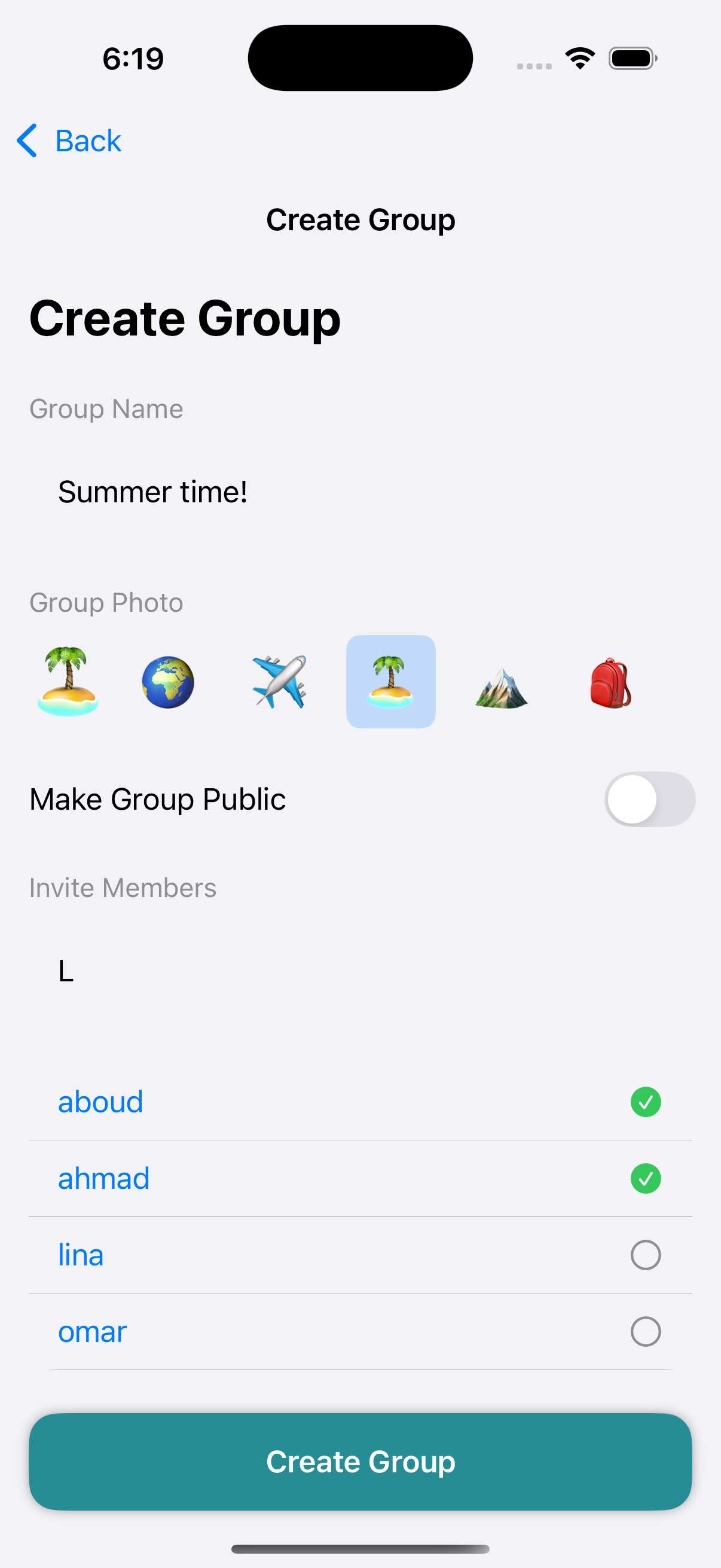The image size is (721, 1568).
Task: Pick the airplane emoji as group photo
Action: click(279, 682)
